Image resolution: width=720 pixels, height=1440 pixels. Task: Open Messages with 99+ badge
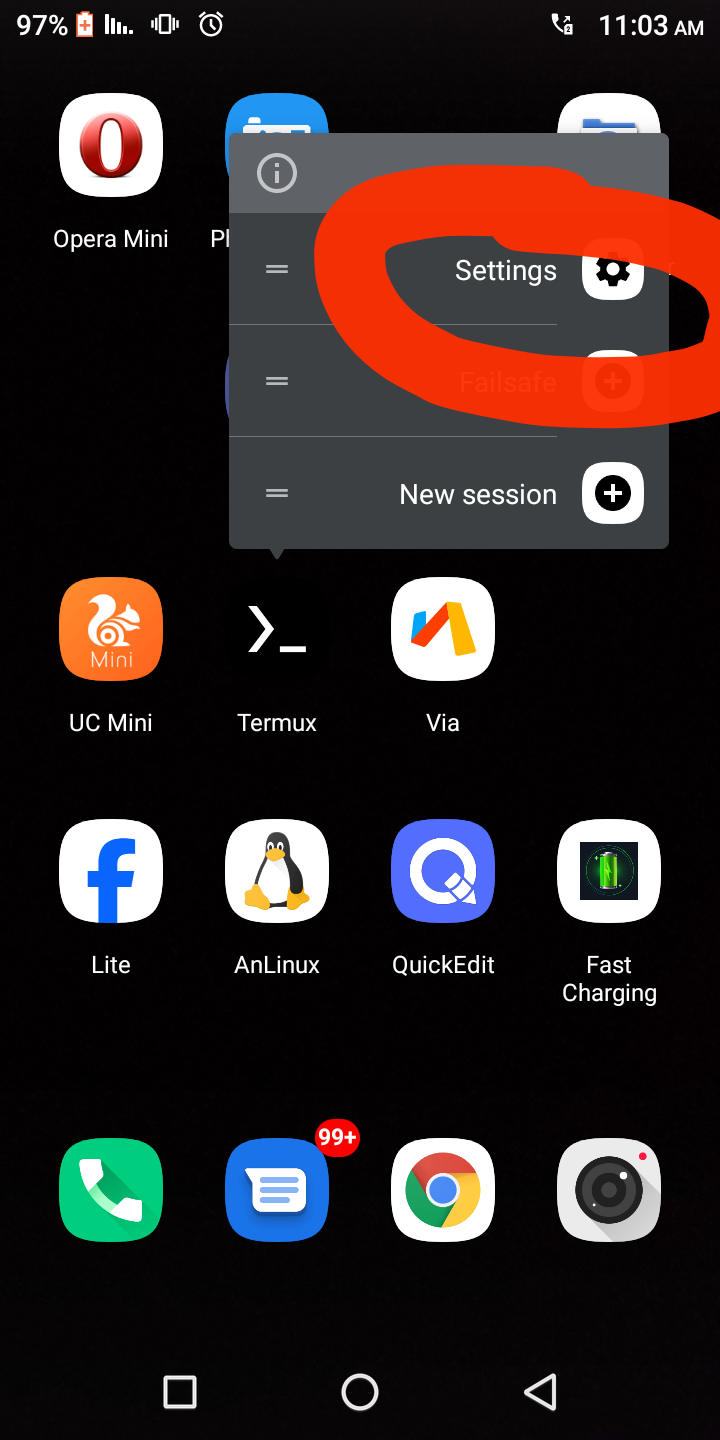point(277,1190)
